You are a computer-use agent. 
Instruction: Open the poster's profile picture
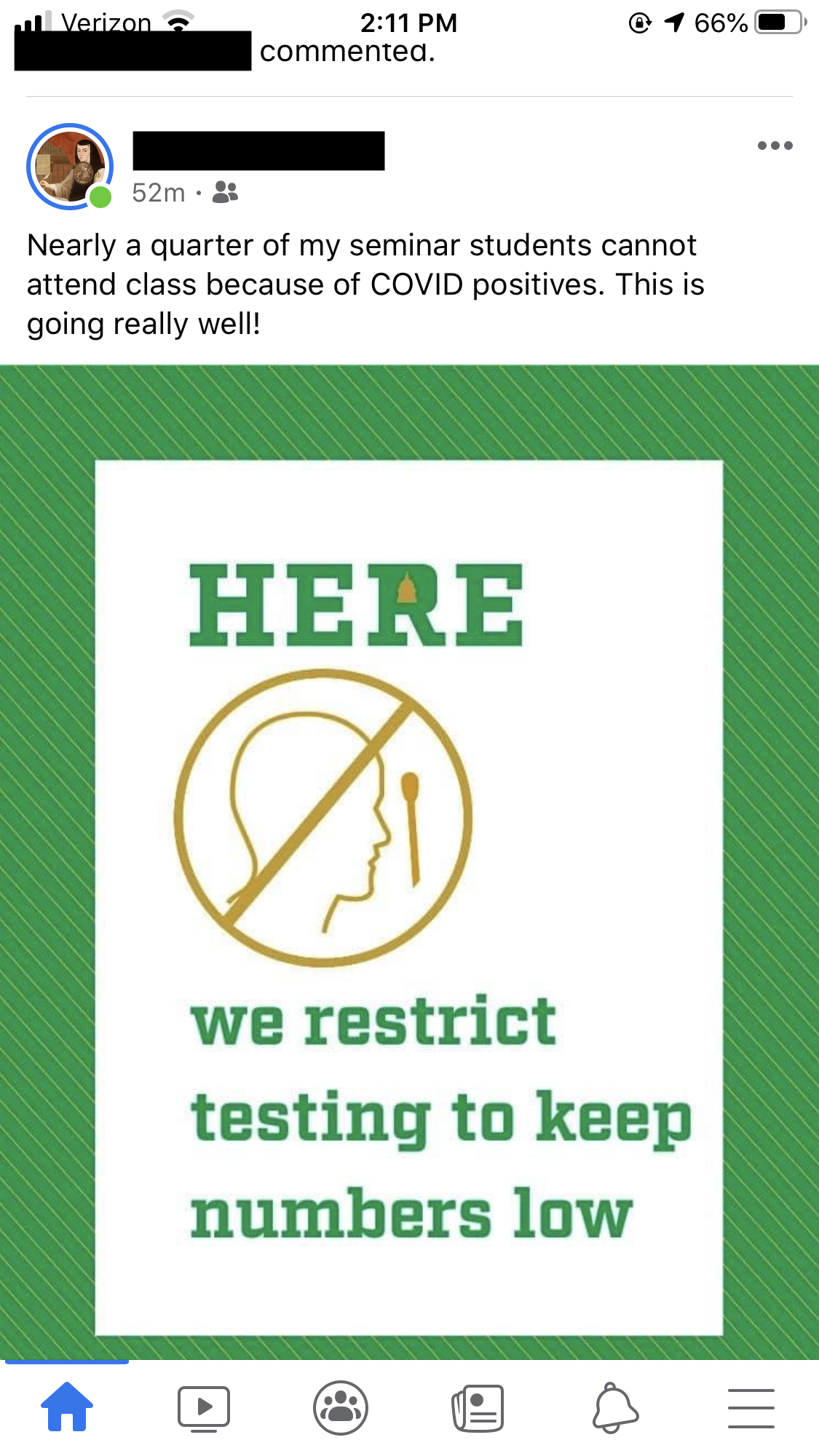point(69,167)
